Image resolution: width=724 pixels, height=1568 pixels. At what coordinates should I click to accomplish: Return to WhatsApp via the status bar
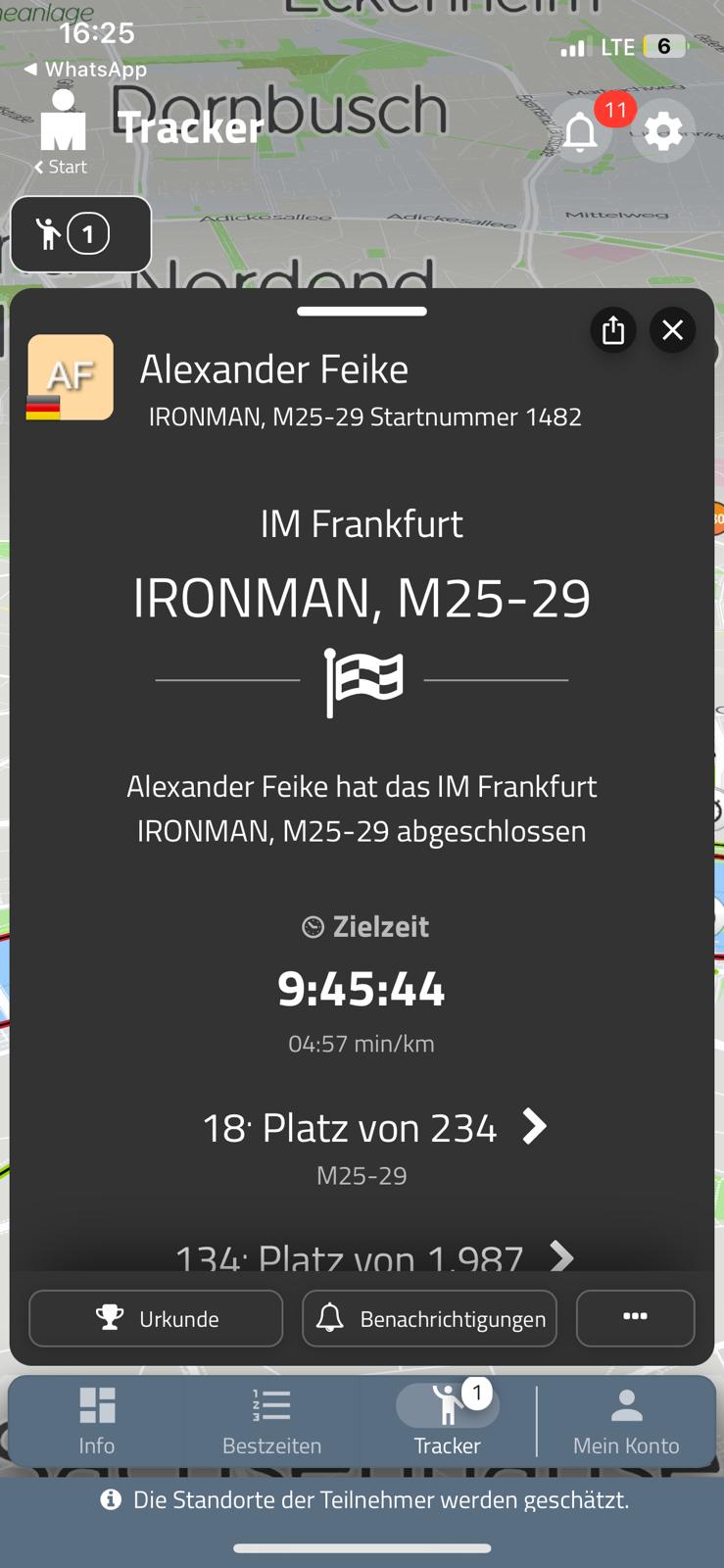tap(85, 69)
